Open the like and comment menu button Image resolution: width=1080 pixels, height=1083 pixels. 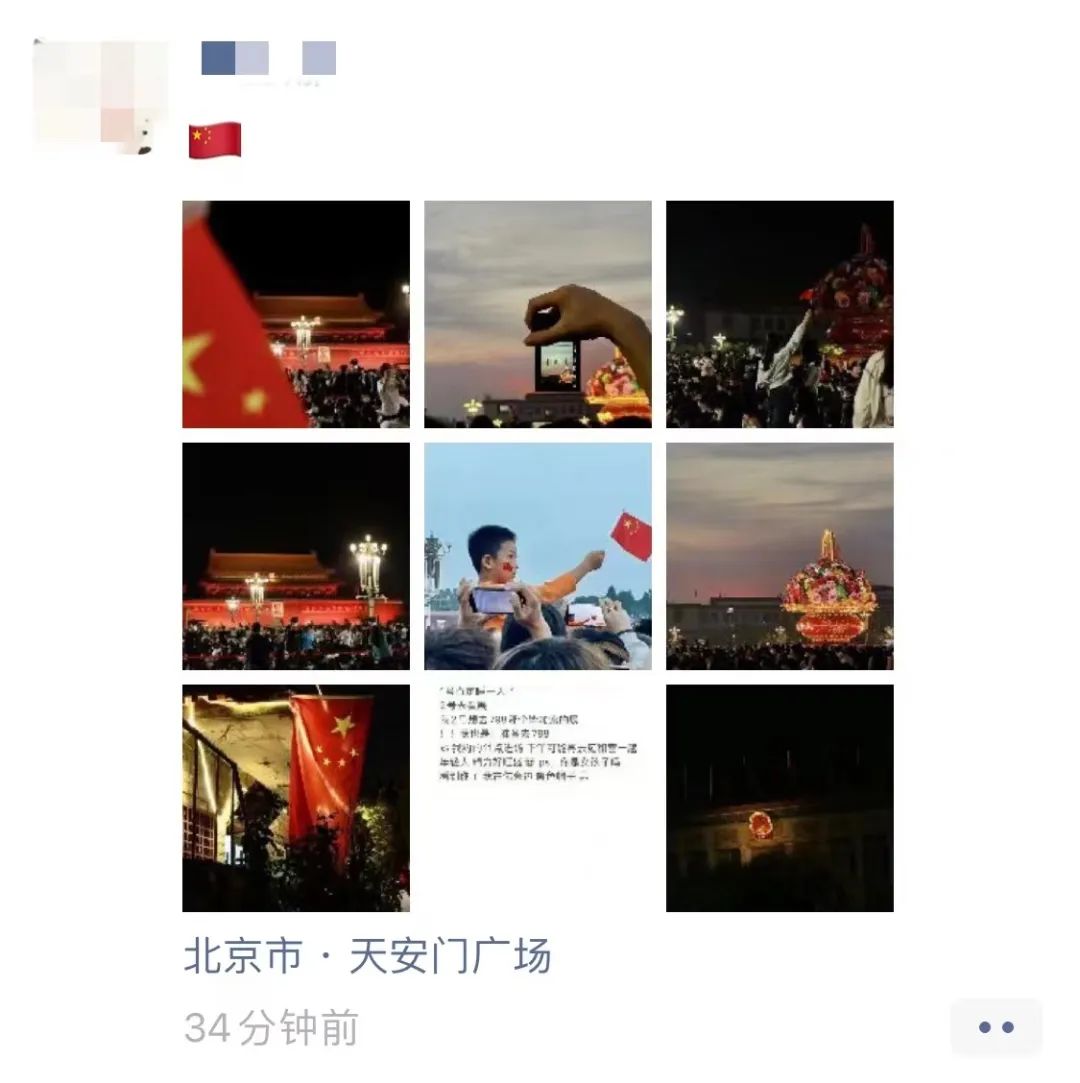coord(996,1027)
